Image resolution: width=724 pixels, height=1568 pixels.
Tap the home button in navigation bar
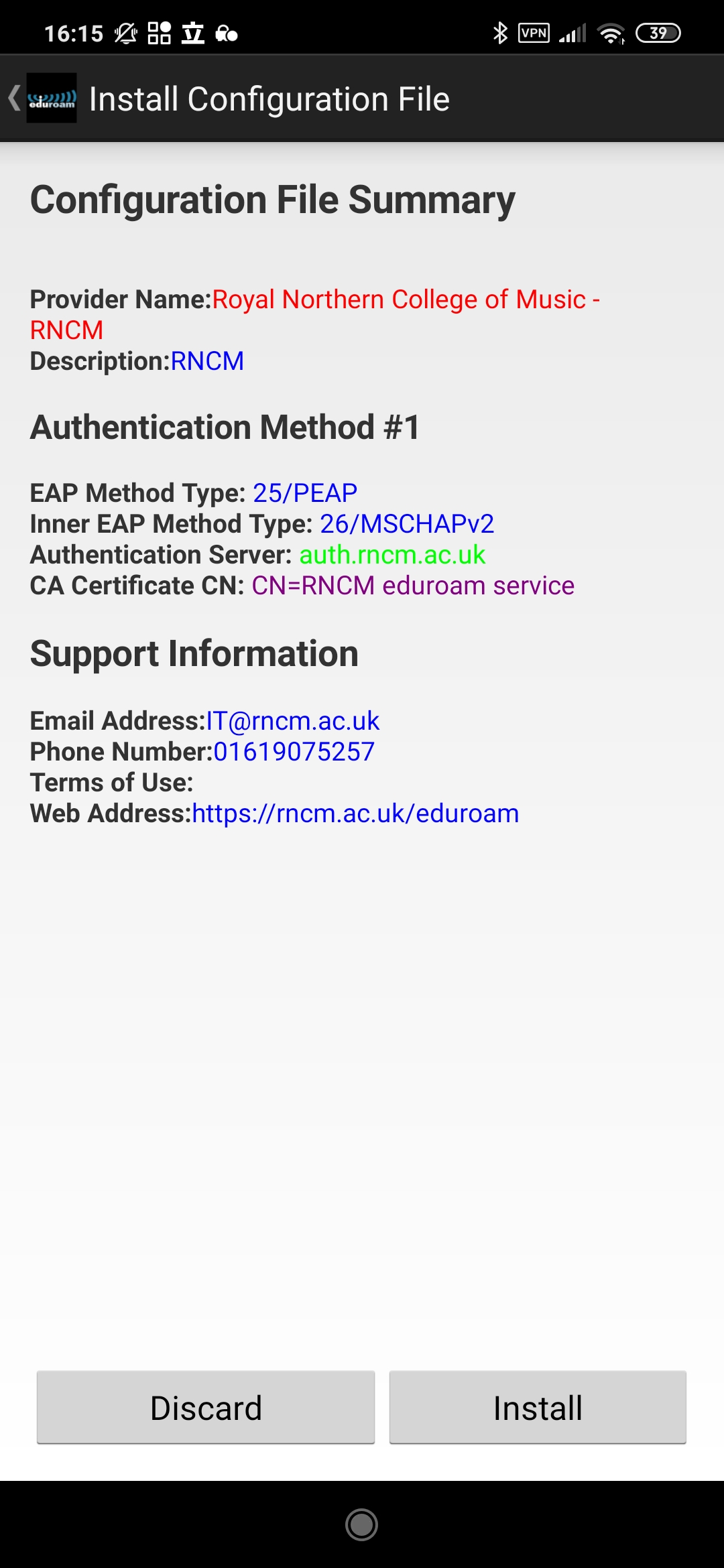coord(361,1524)
